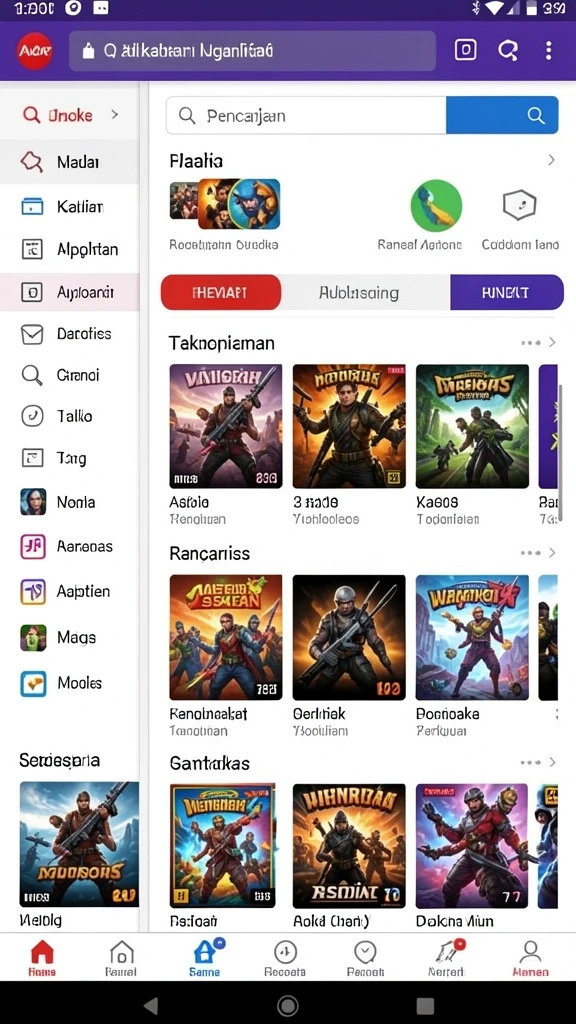Viewport: 576px width, 1024px height.
Task: Open Katlian in the side menu
Action: click(69, 207)
